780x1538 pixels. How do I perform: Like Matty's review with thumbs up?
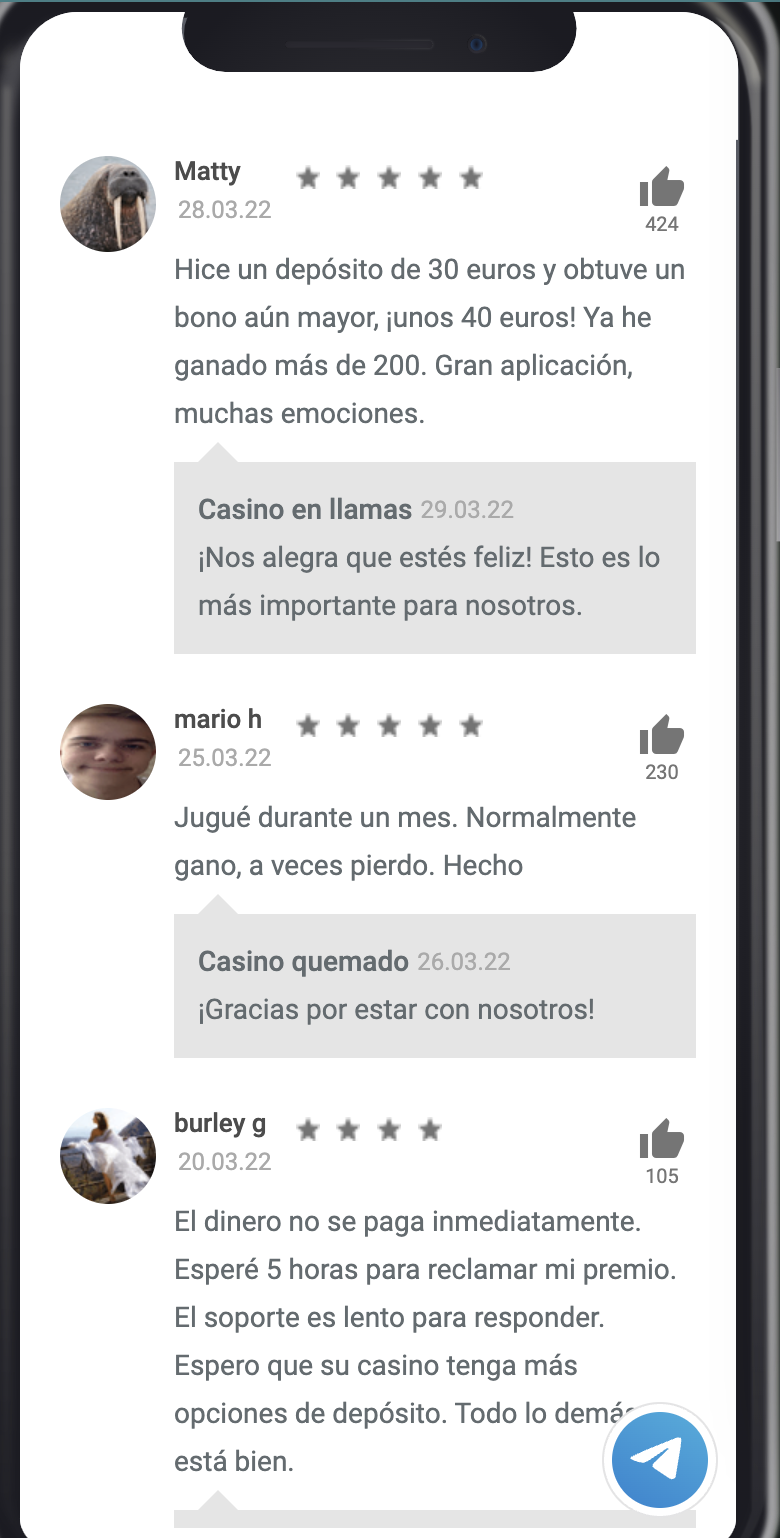point(661,187)
